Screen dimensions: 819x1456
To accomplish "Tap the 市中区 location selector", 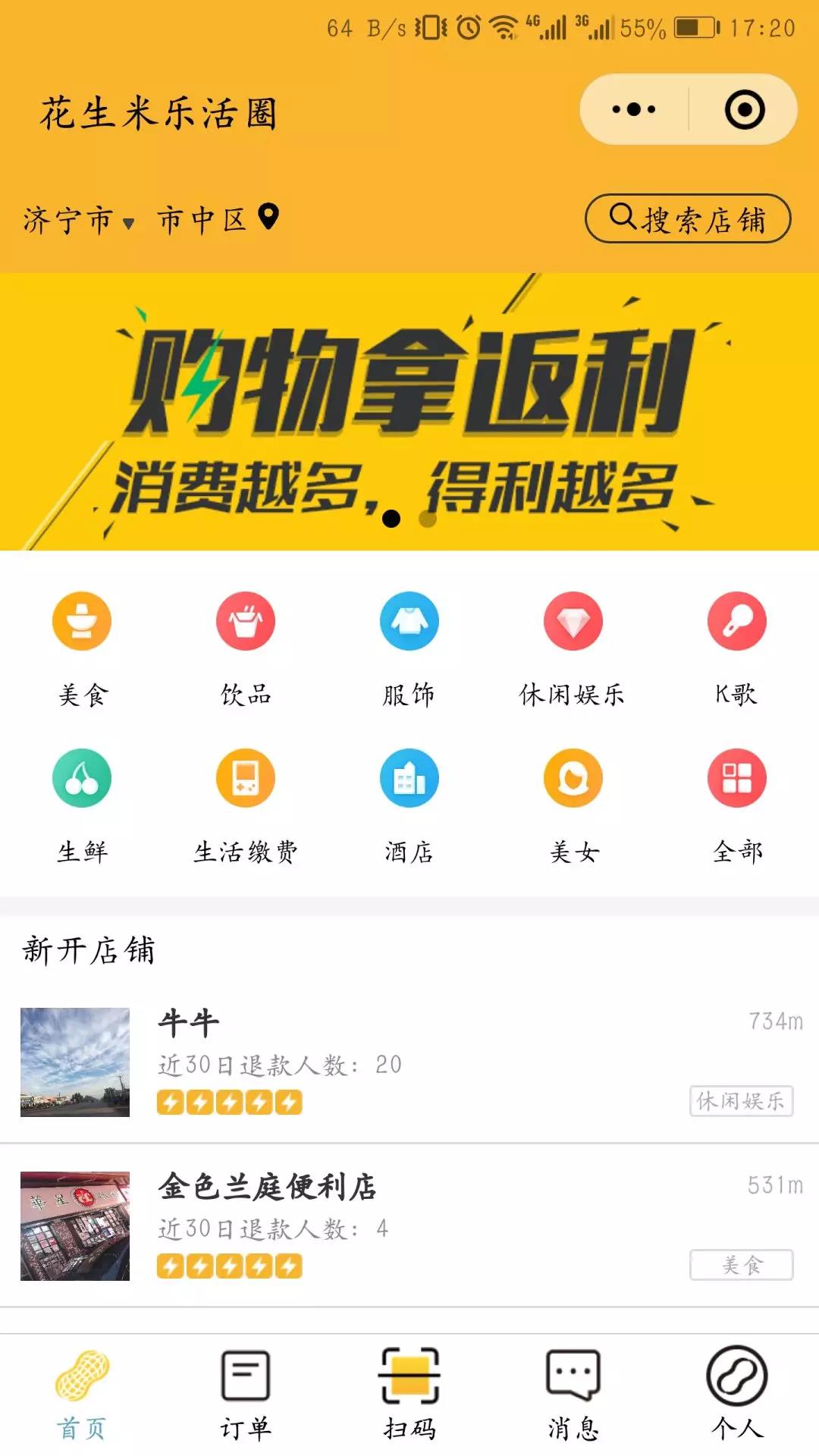I will [217, 219].
